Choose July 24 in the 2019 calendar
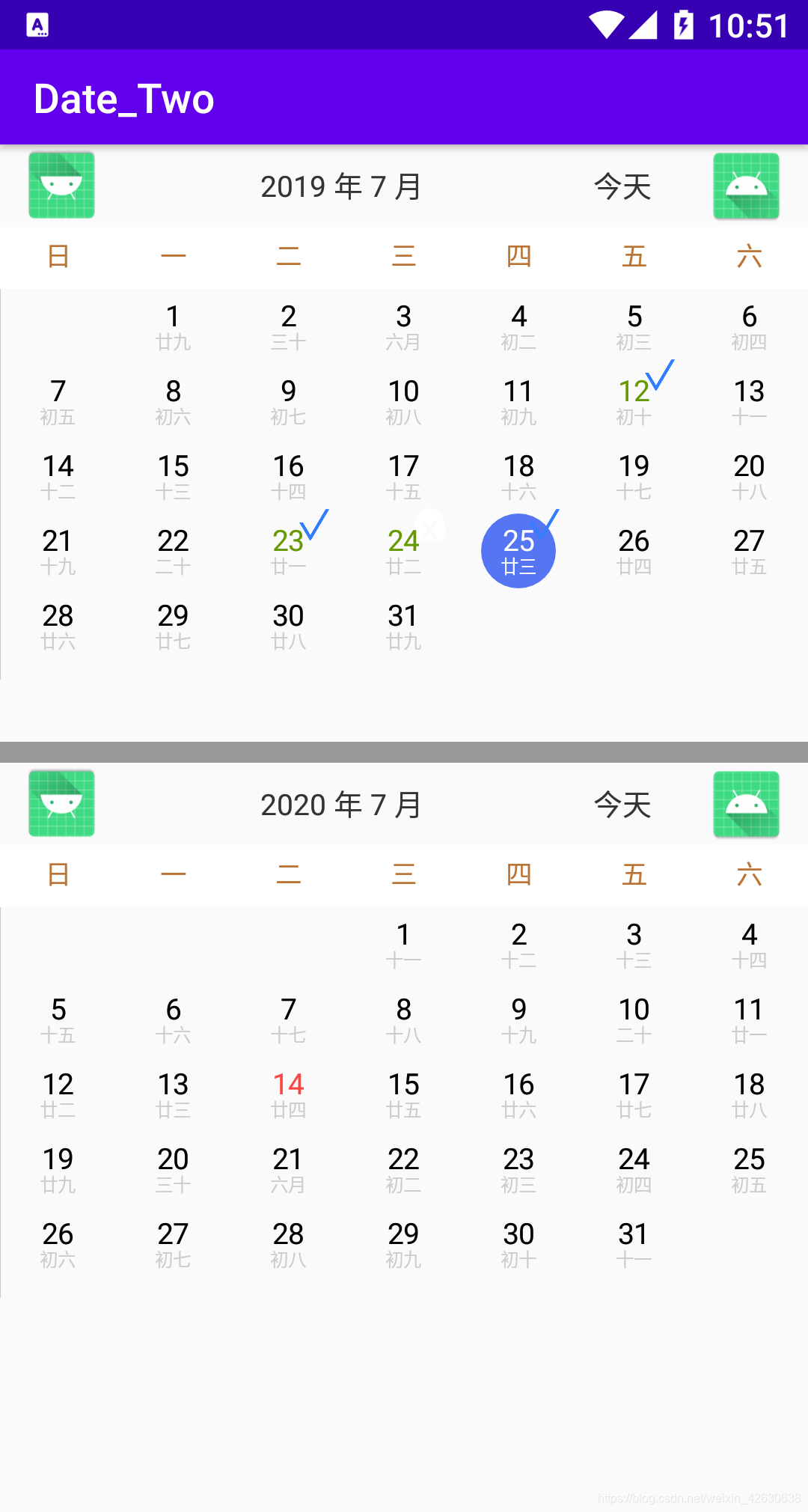The width and height of the screenshot is (808, 1512). tap(403, 550)
